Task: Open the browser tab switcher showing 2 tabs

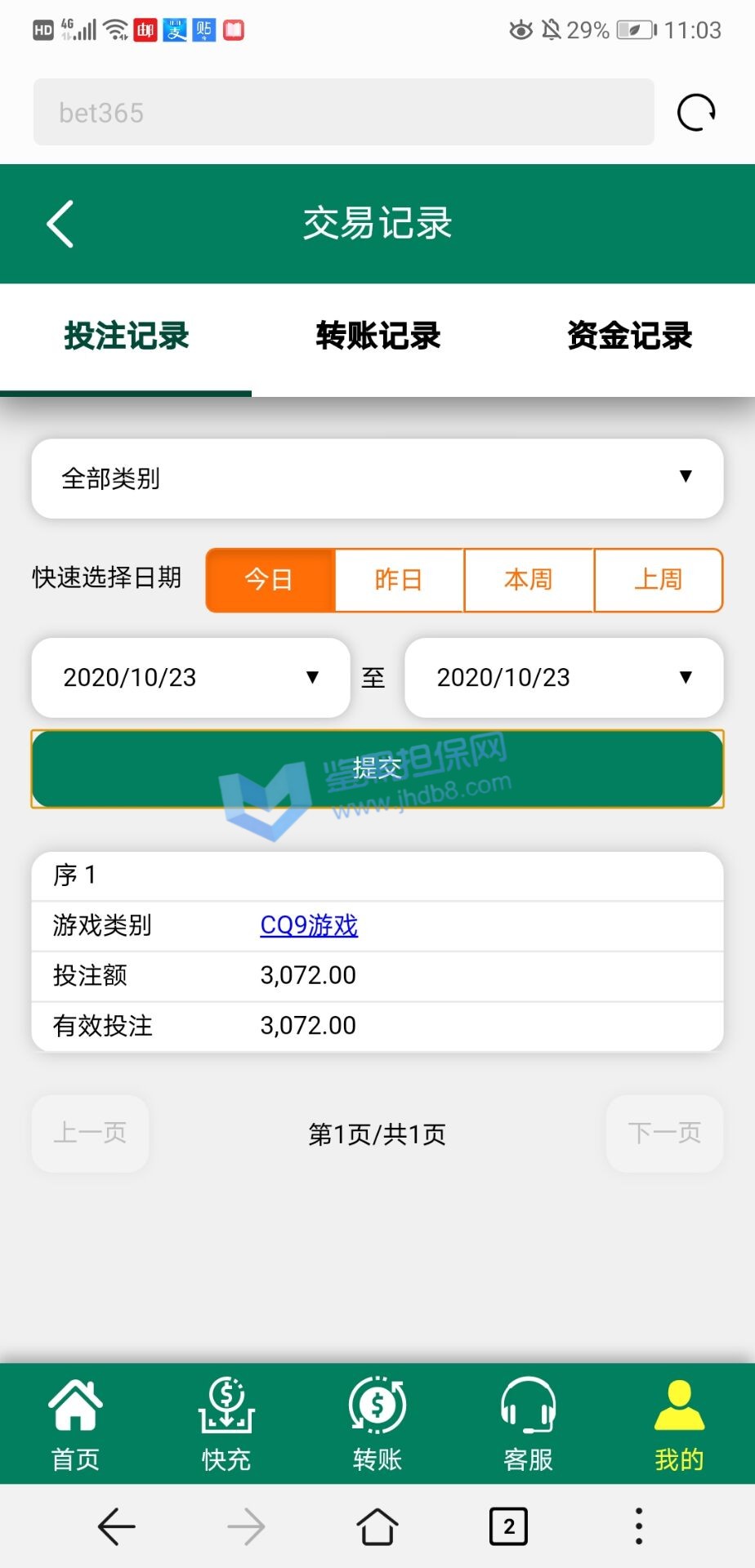Action: point(508,1526)
